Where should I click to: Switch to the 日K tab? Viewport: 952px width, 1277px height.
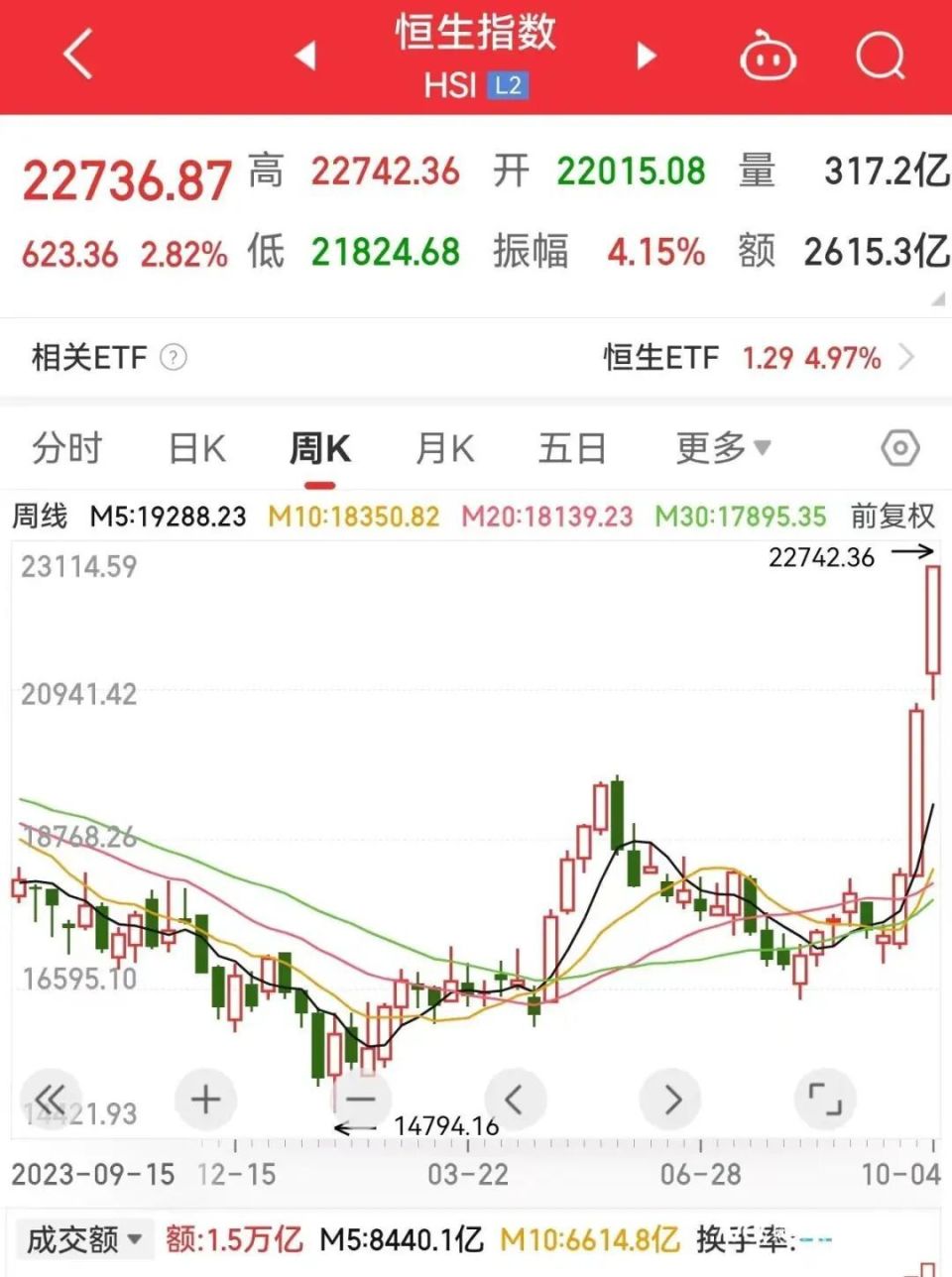[x=196, y=447]
